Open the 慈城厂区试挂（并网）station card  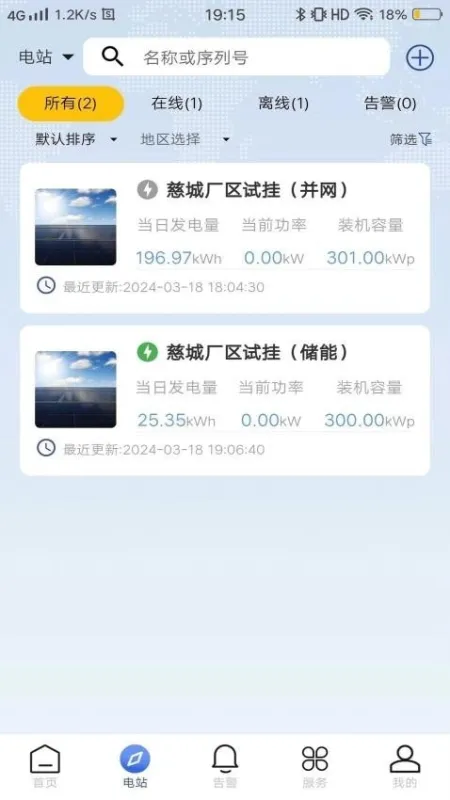pyautogui.click(x=224, y=238)
